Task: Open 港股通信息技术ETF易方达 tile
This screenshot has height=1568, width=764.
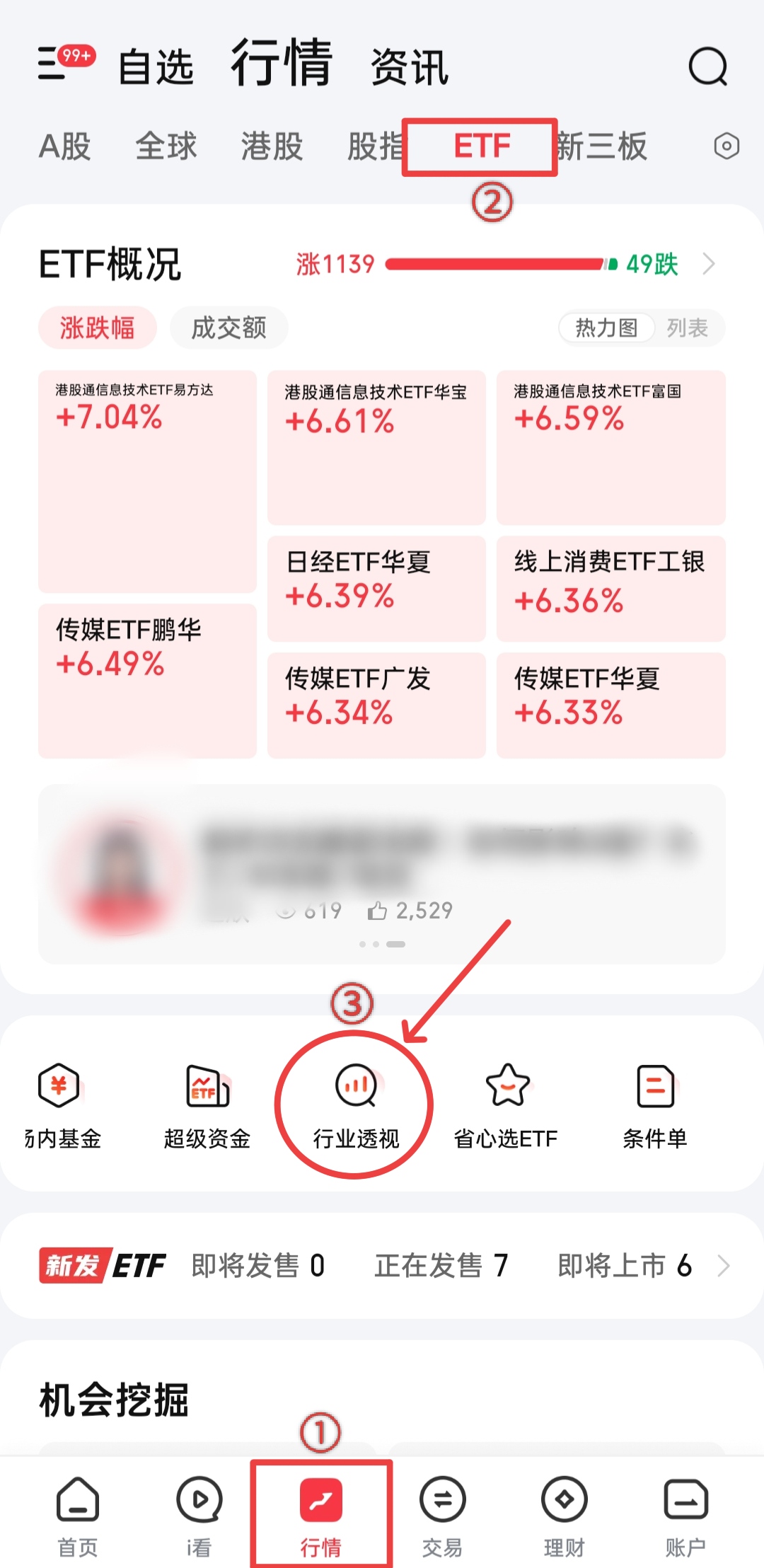Action: pos(147,481)
